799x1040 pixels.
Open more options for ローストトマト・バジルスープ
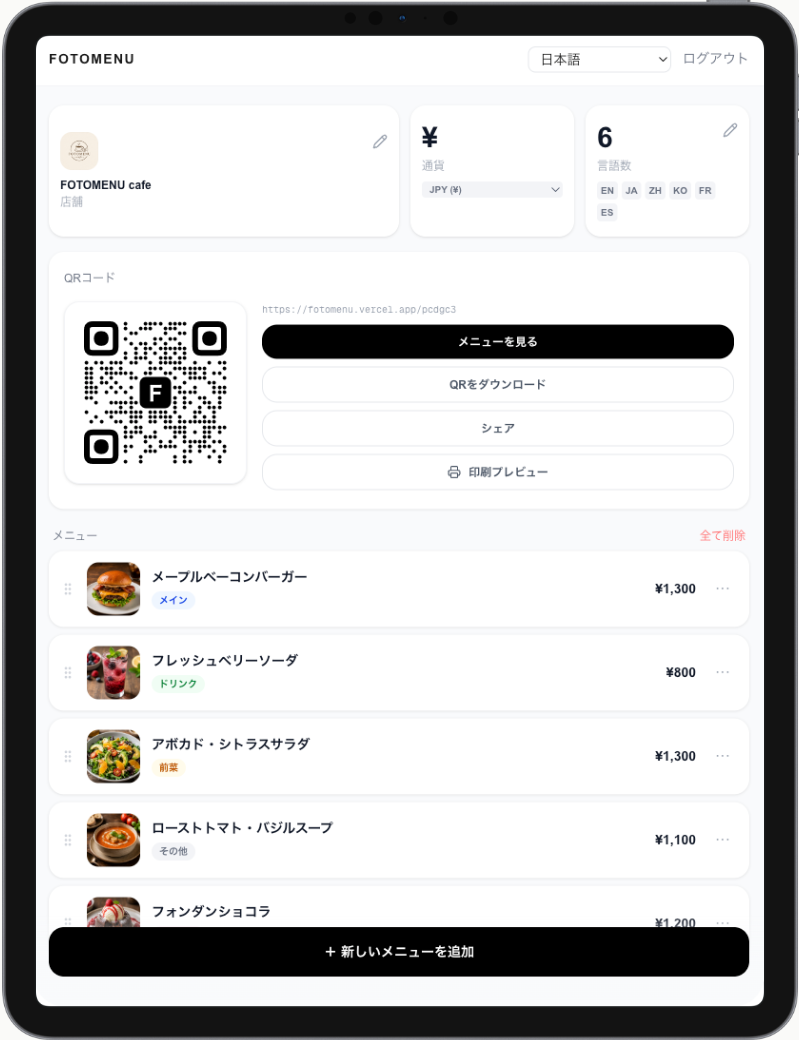click(722, 839)
